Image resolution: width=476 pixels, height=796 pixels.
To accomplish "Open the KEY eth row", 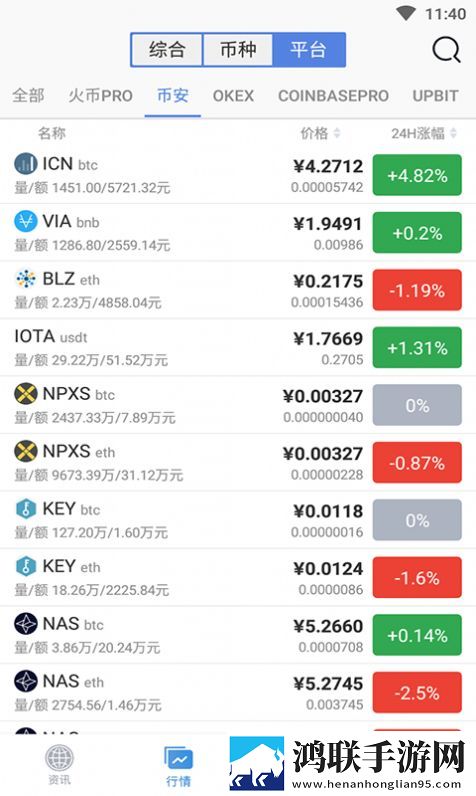I will click(238, 577).
